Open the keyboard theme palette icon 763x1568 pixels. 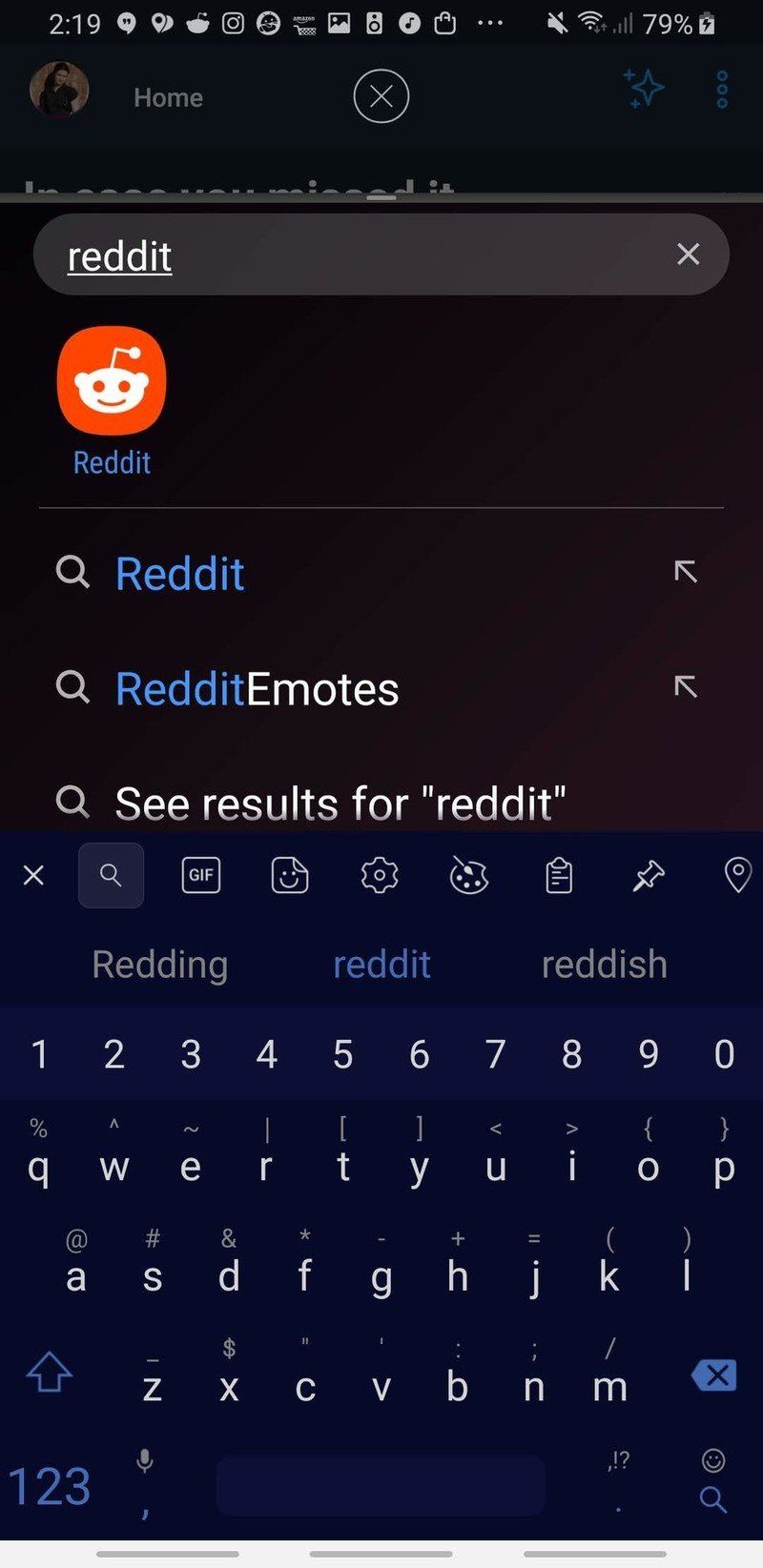click(x=468, y=874)
